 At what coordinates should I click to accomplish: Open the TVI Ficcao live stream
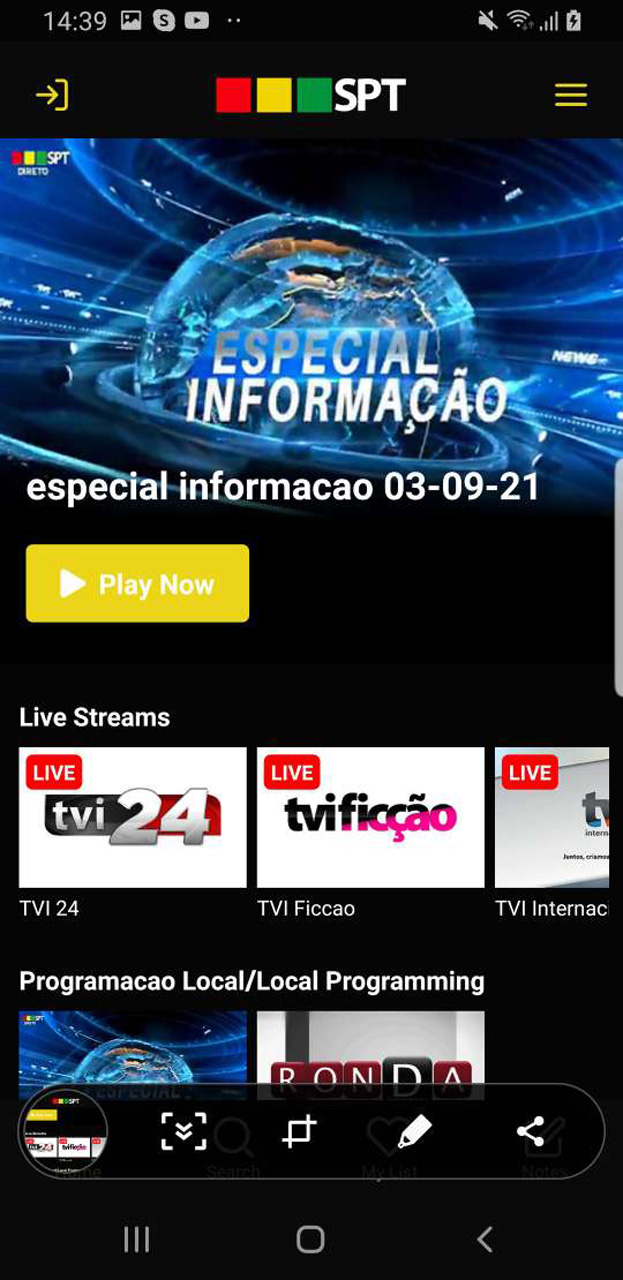(x=371, y=817)
